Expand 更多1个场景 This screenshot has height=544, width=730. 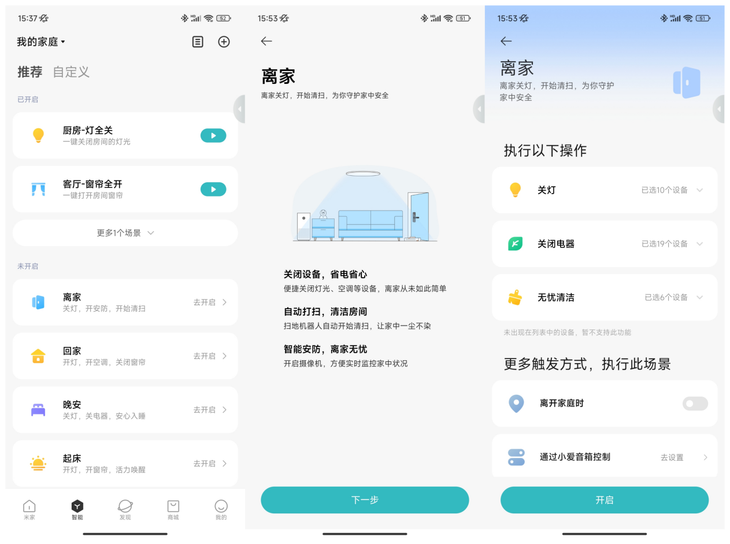(x=125, y=233)
